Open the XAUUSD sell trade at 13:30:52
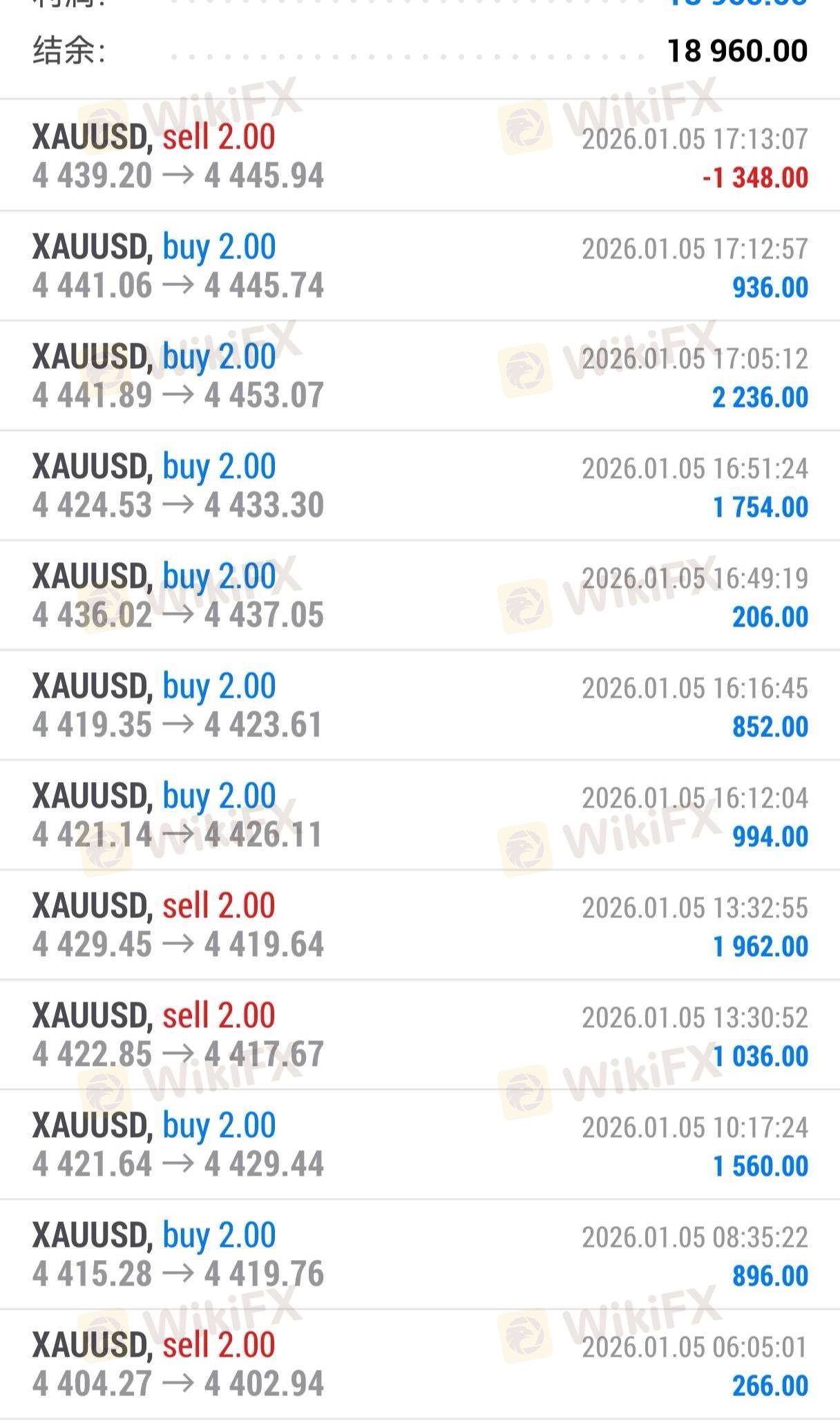Screen dimensions: 840x1423 [419, 1035]
